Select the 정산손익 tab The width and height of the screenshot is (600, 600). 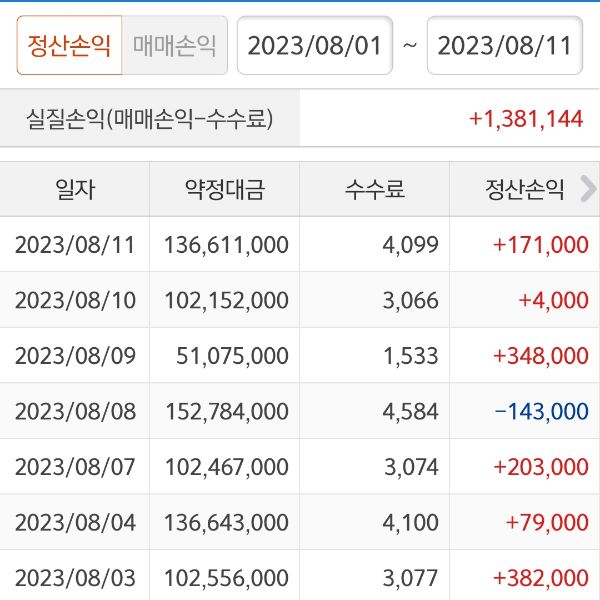coord(69,46)
